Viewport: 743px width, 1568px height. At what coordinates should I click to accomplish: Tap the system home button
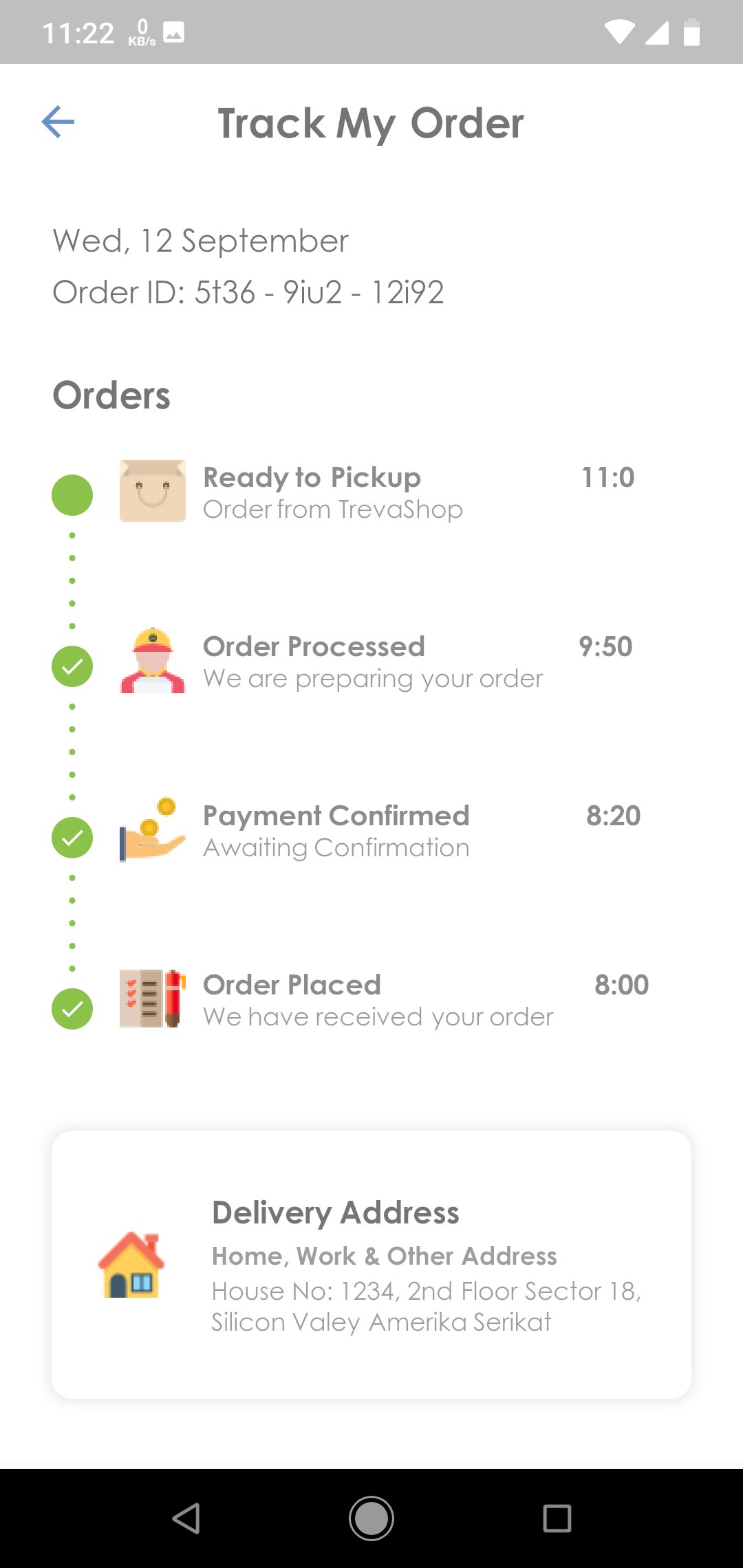371,1518
